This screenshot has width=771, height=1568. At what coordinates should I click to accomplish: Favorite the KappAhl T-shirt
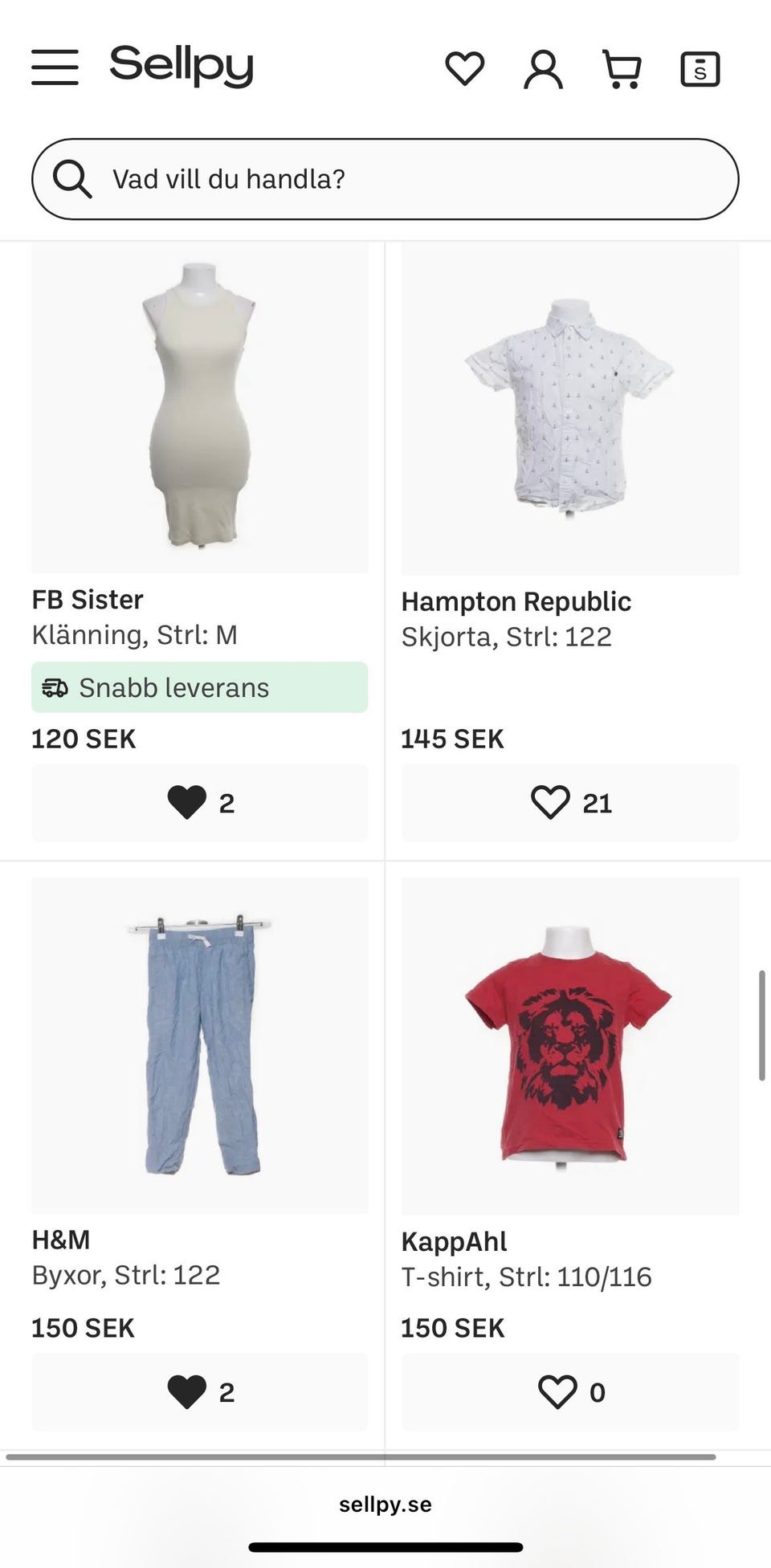[569, 1391]
